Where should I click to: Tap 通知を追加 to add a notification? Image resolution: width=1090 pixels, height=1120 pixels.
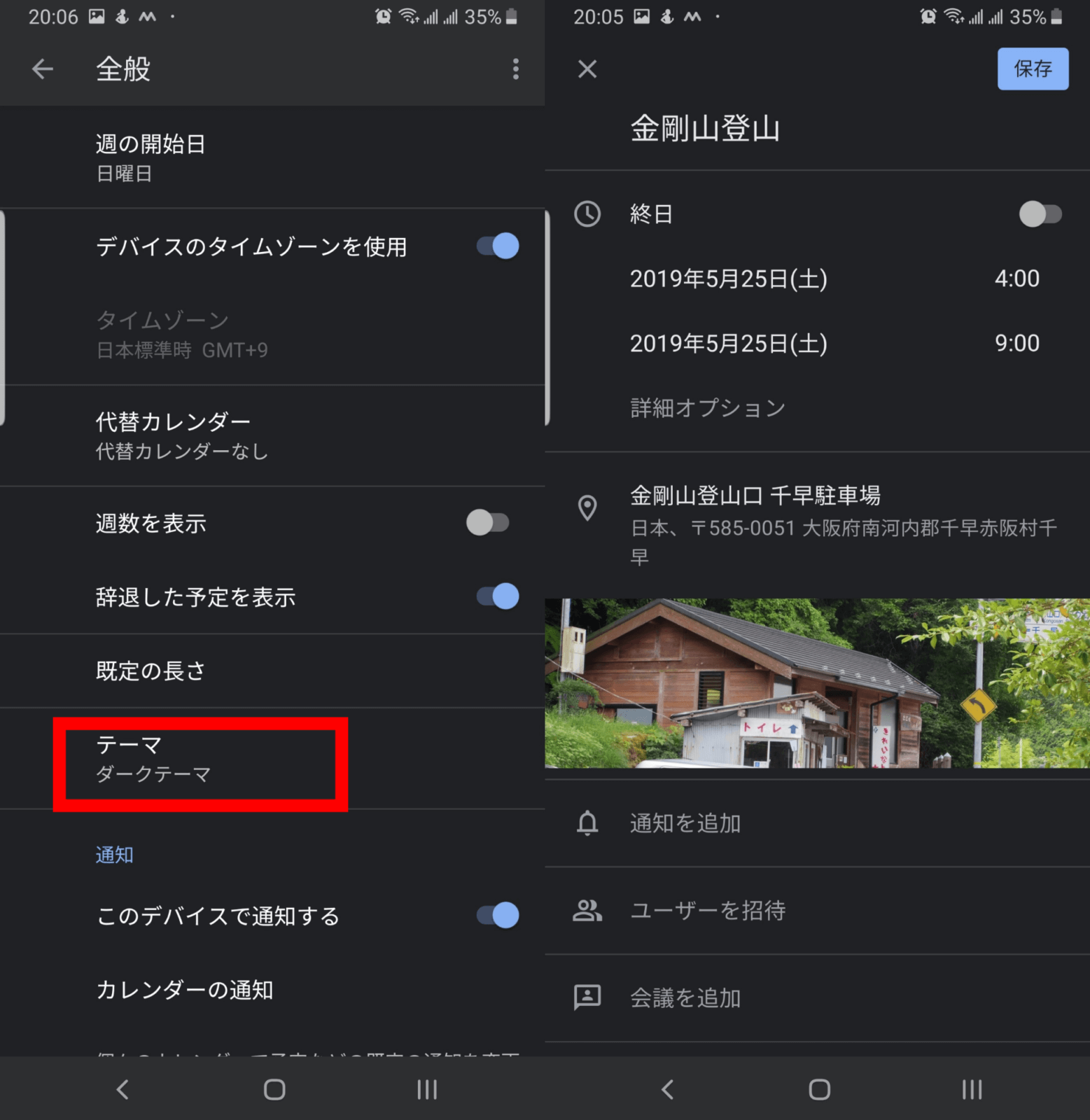click(x=817, y=823)
